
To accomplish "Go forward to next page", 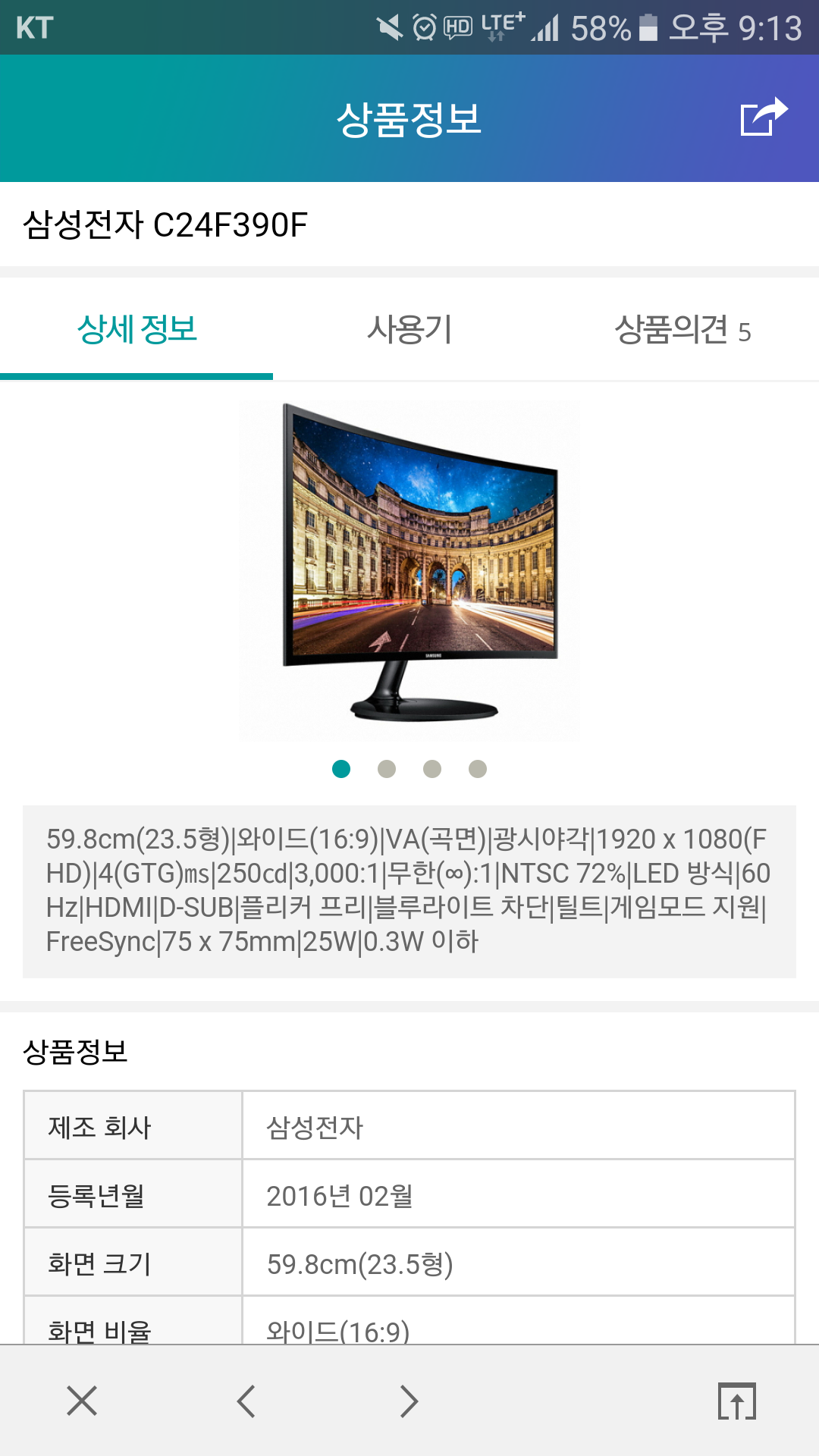I will coord(409,1401).
